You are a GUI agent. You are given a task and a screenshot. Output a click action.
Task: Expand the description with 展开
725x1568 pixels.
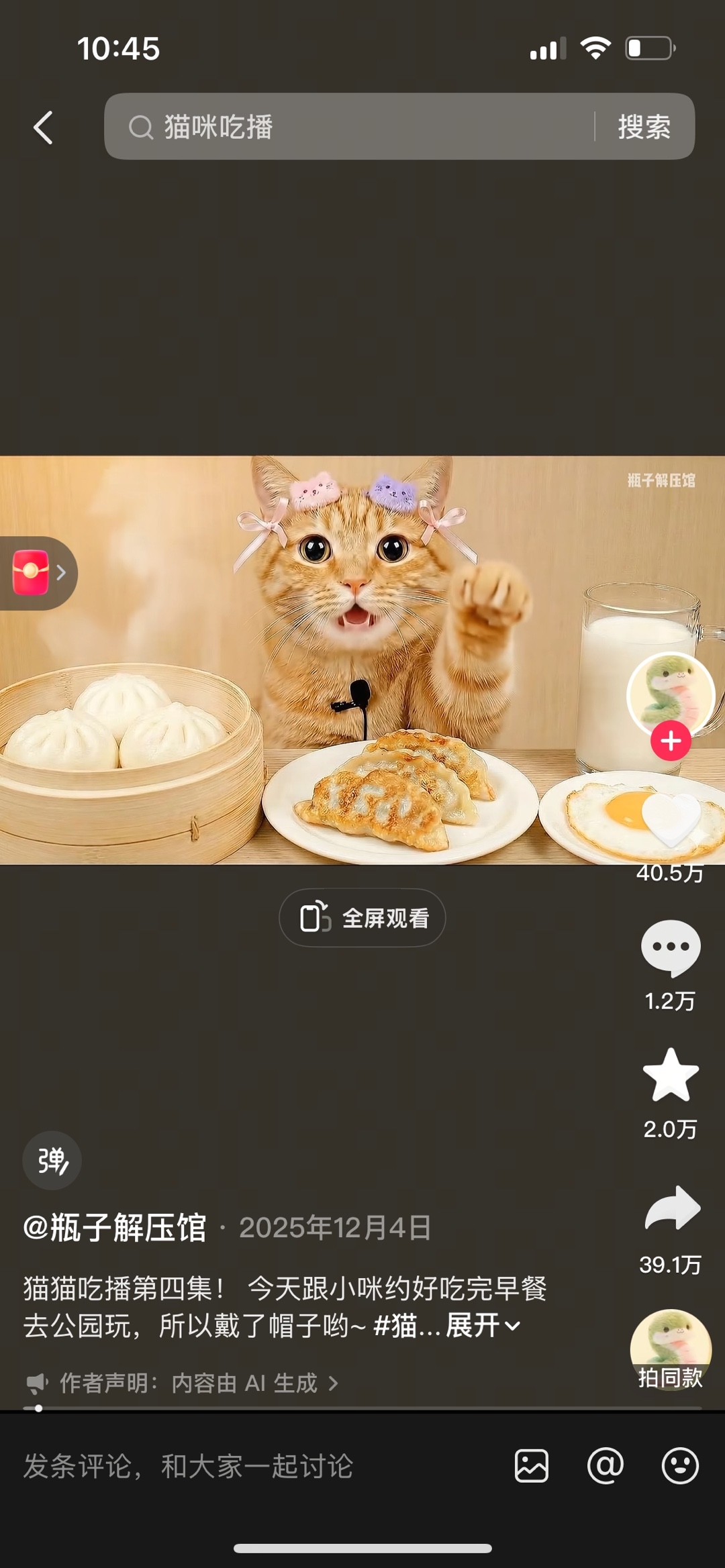(x=483, y=1326)
